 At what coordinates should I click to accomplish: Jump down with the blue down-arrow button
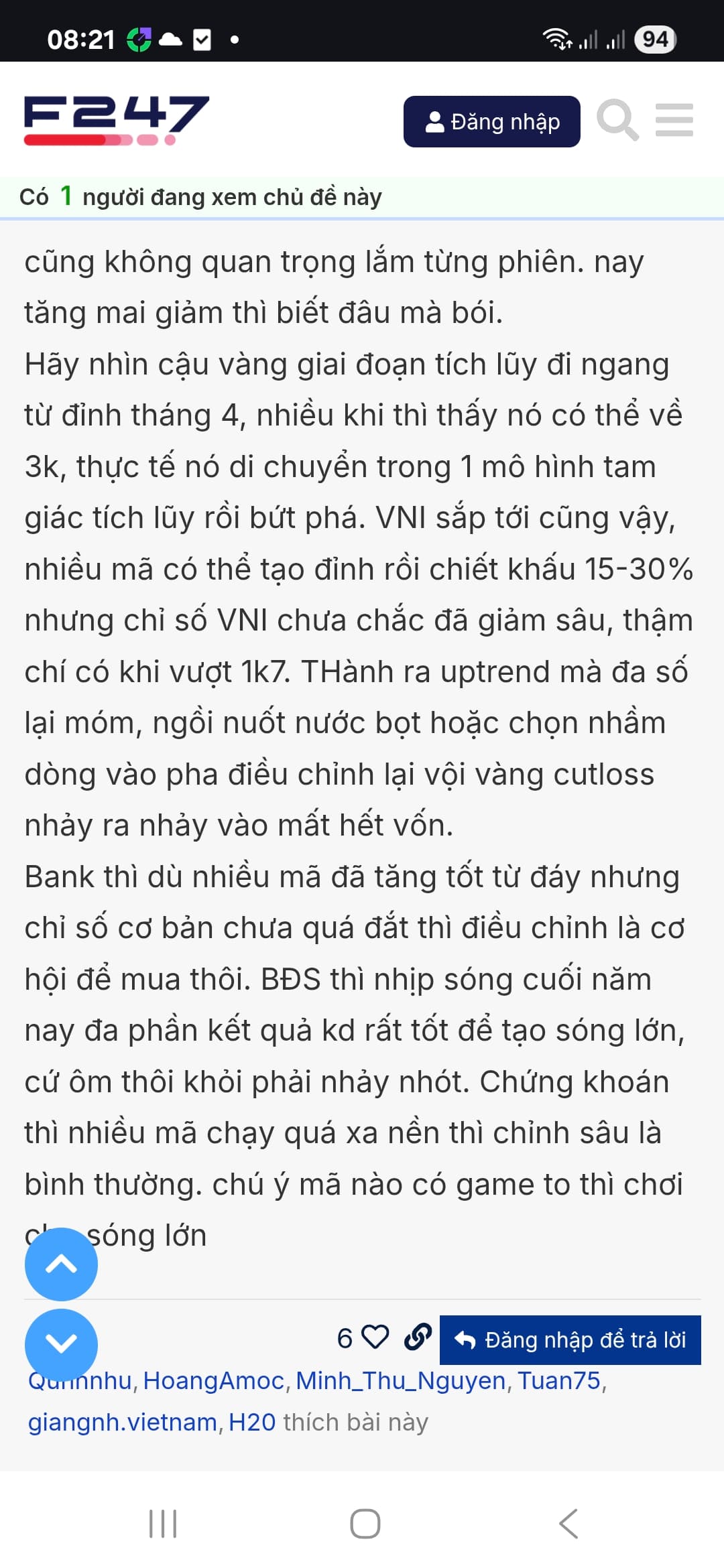pos(61,1344)
